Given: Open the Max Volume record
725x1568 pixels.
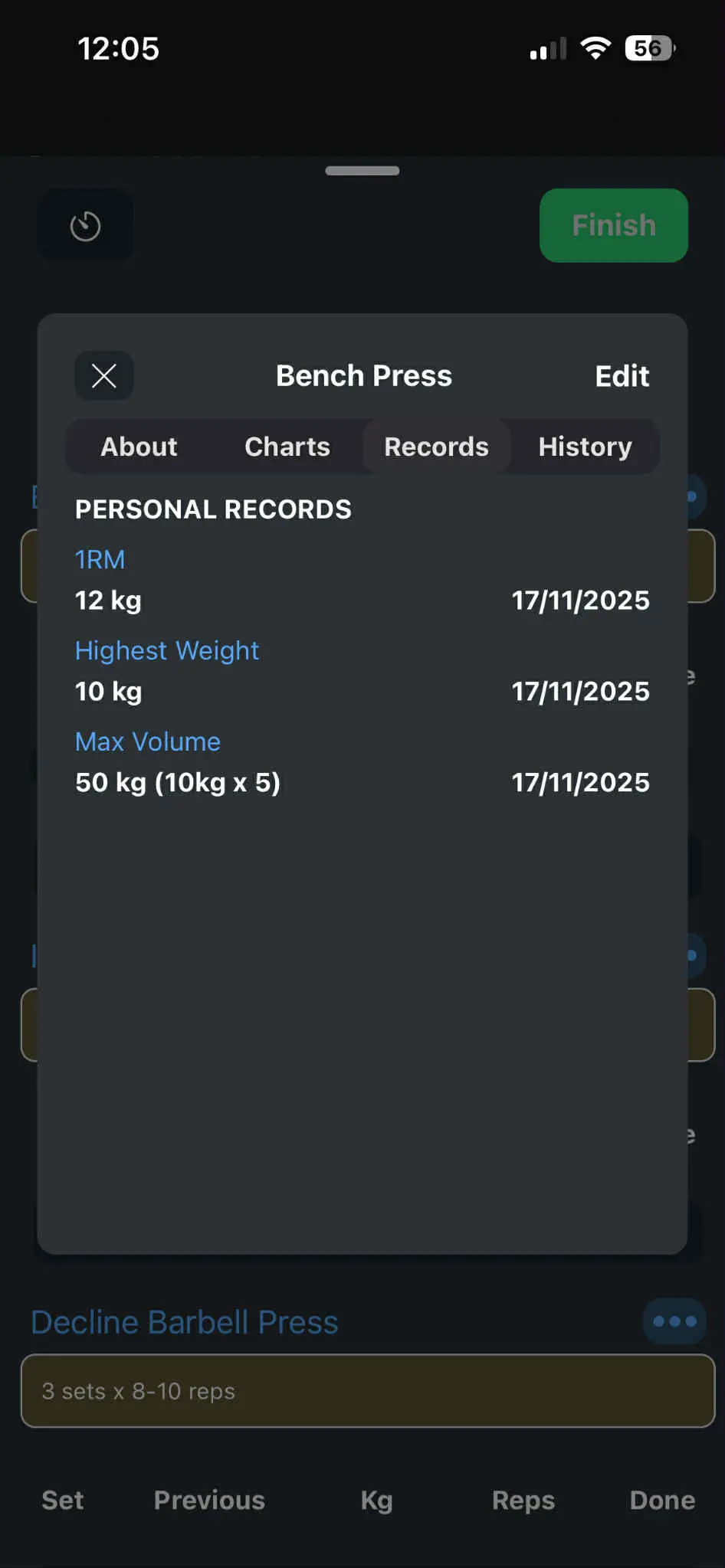Looking at the screenshot, I should click(147, 741).
